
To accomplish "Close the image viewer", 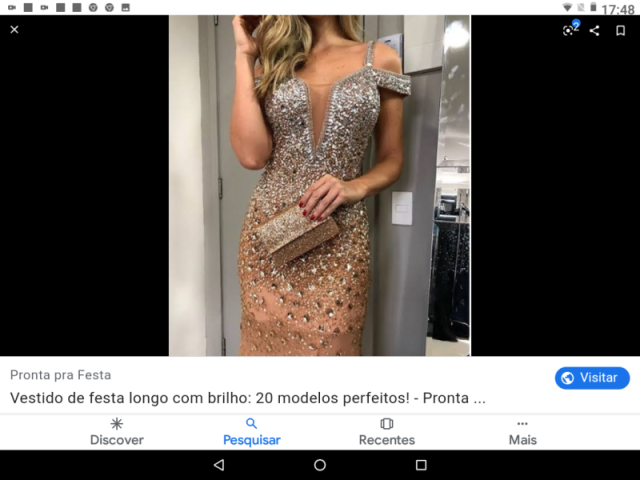I will 14,30.
